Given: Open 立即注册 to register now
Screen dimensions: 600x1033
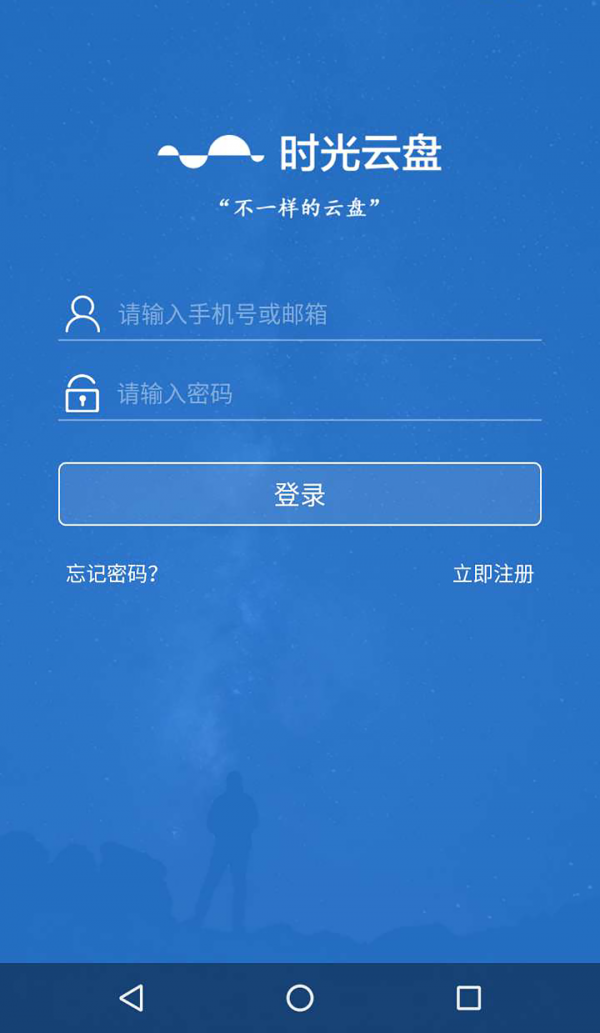Looking at the screenshot, I should [x=493, y=574].
